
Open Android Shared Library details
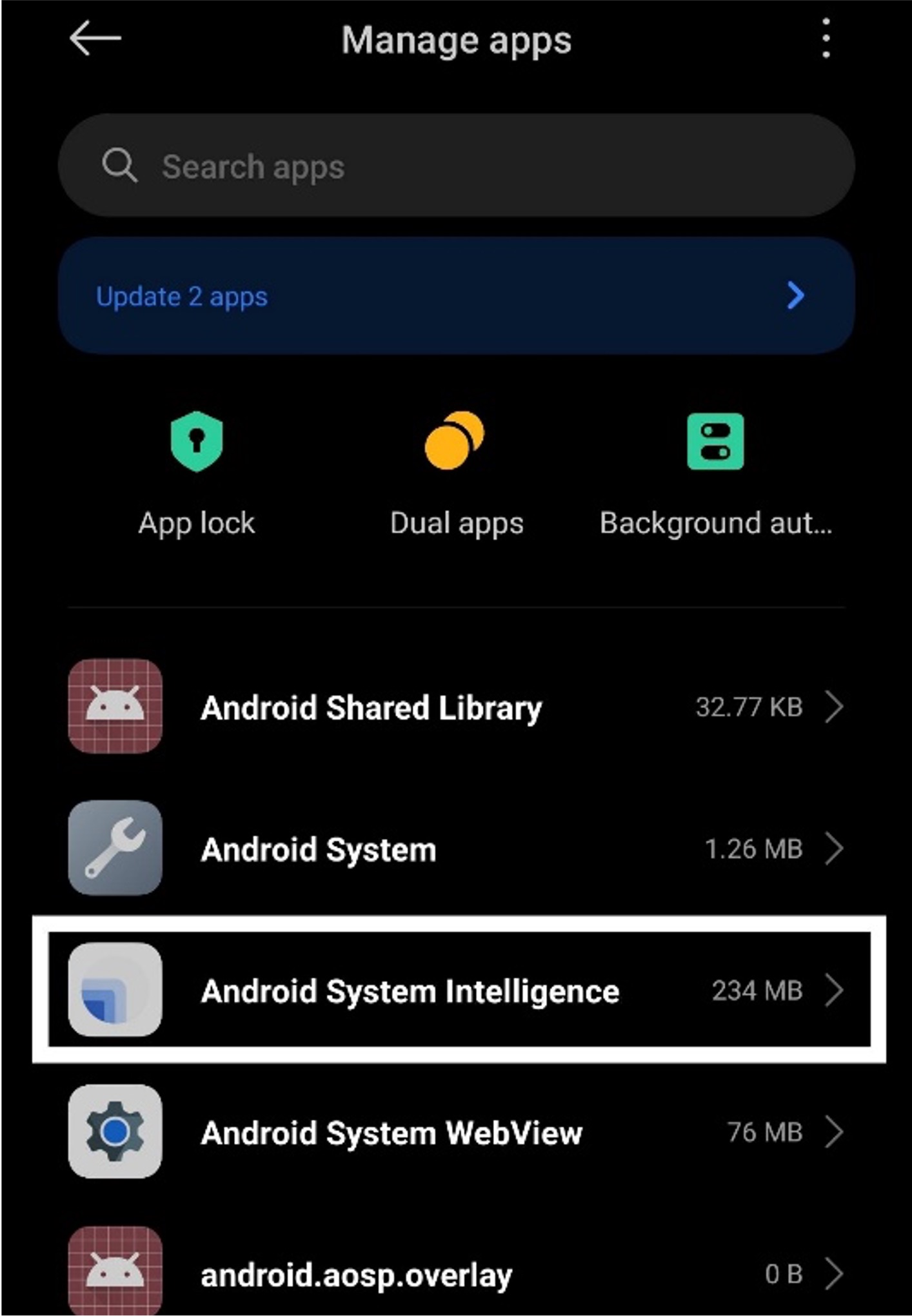pos(456,707)
